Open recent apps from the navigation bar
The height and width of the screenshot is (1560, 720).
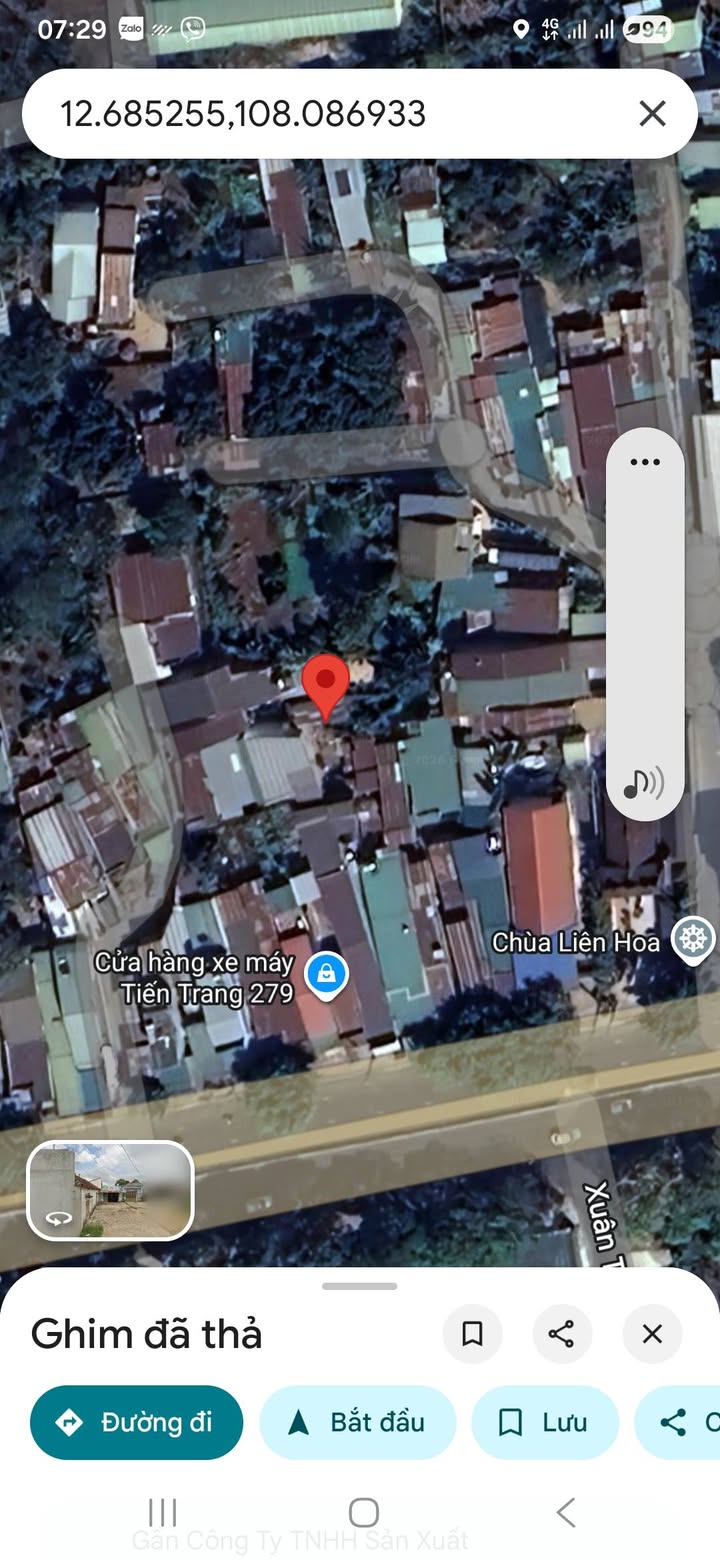pos(162,1512)
